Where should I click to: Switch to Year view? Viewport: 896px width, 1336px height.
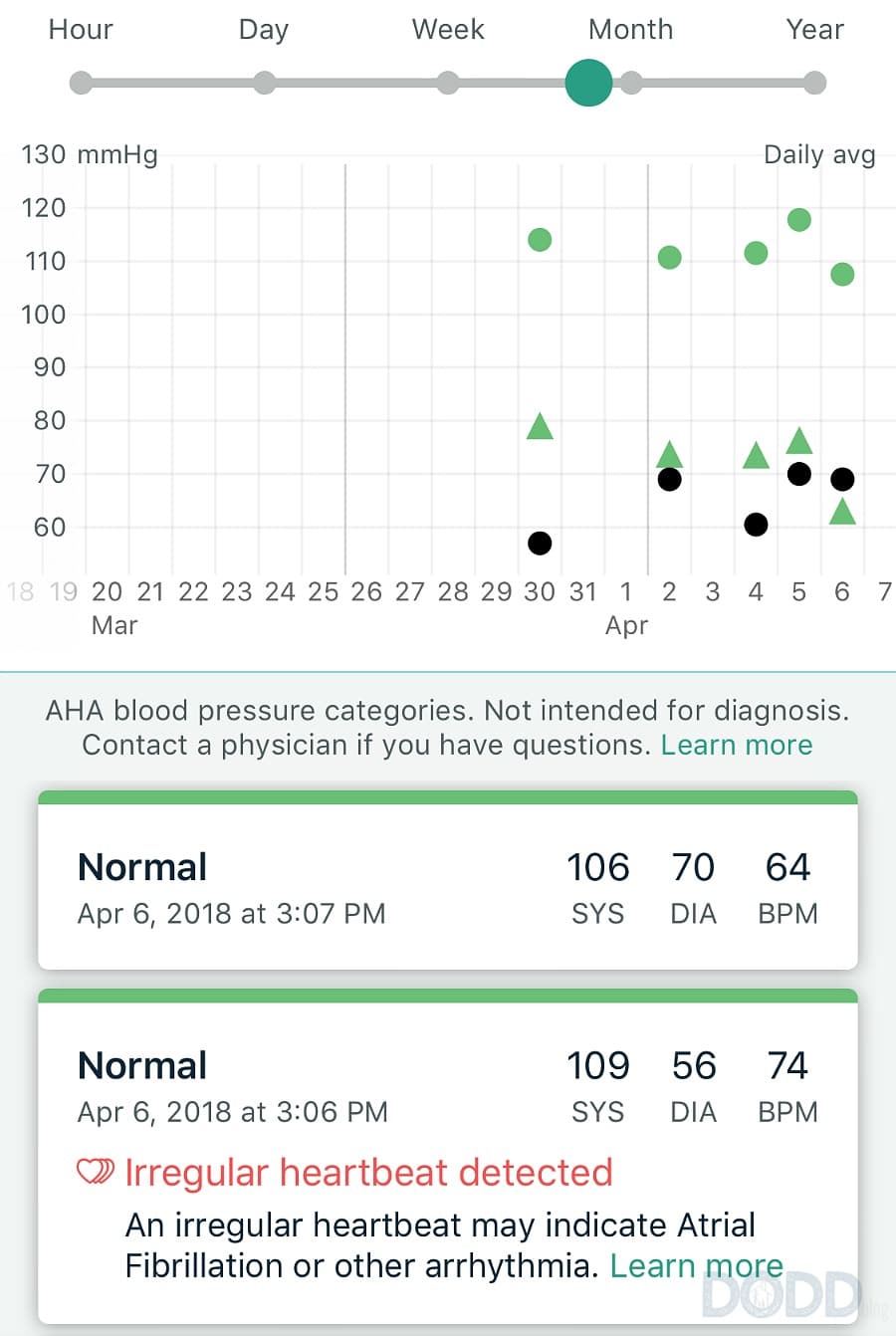pyautogui.click(x=815, y=83)
